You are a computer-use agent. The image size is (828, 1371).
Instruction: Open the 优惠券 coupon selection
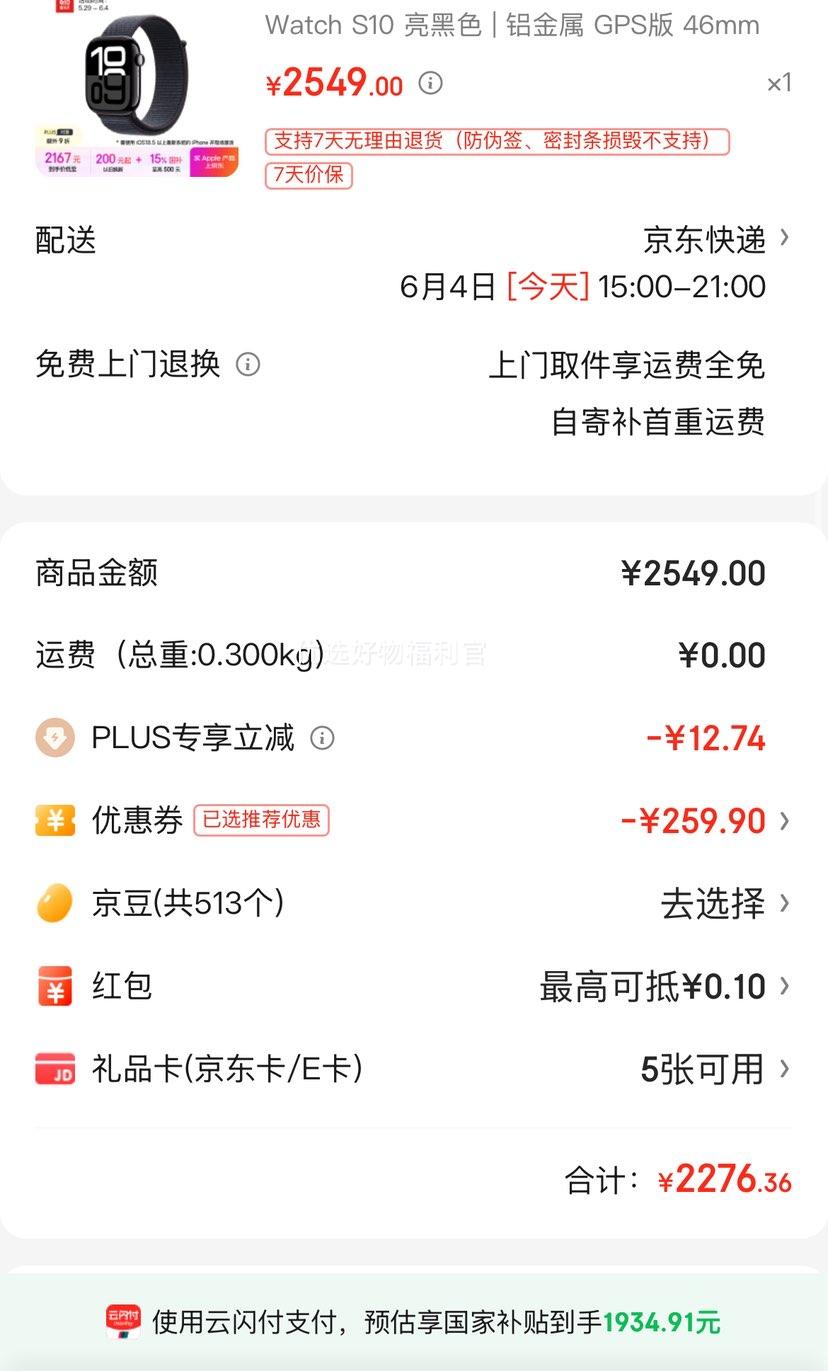click(x=413, y=821)
